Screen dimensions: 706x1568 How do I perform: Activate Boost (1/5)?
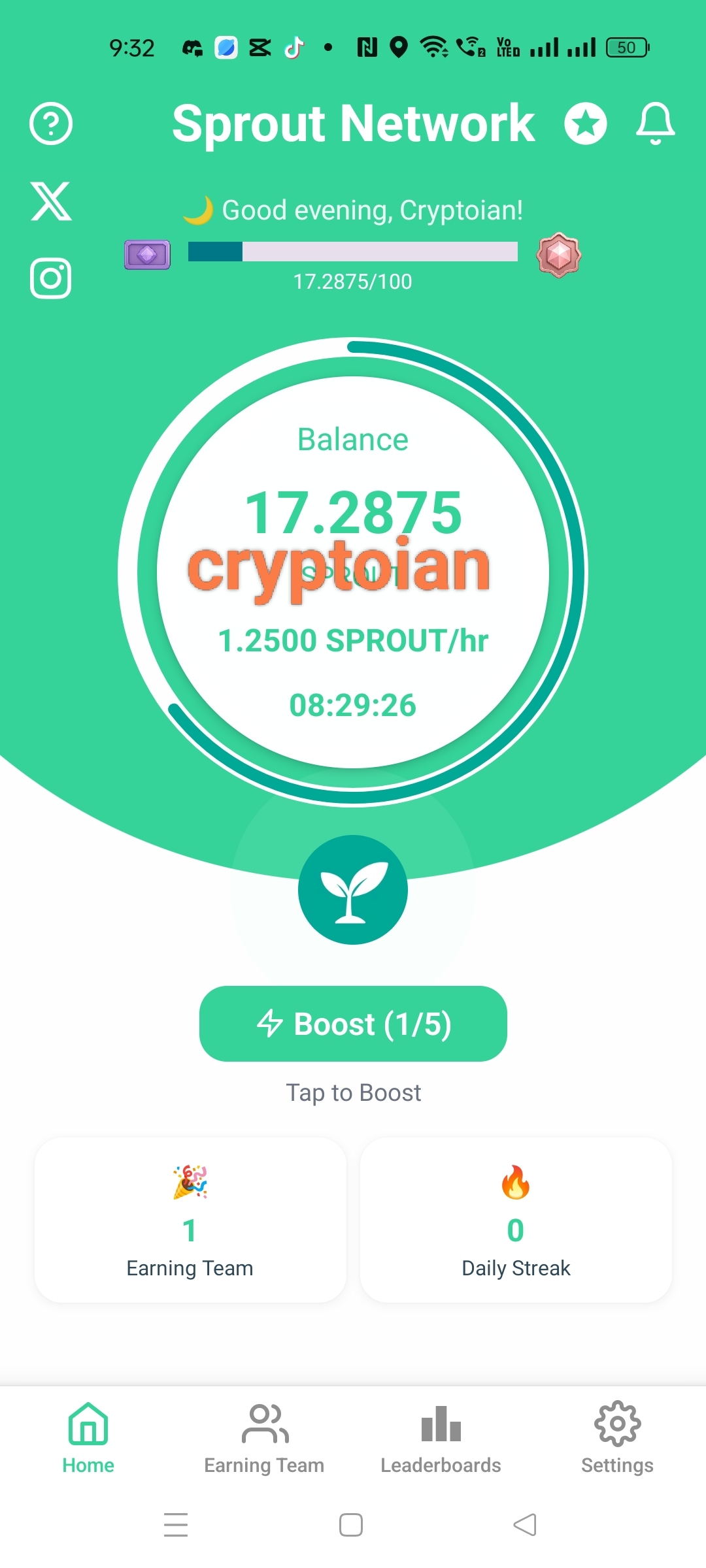click(x=353, y=1024)
